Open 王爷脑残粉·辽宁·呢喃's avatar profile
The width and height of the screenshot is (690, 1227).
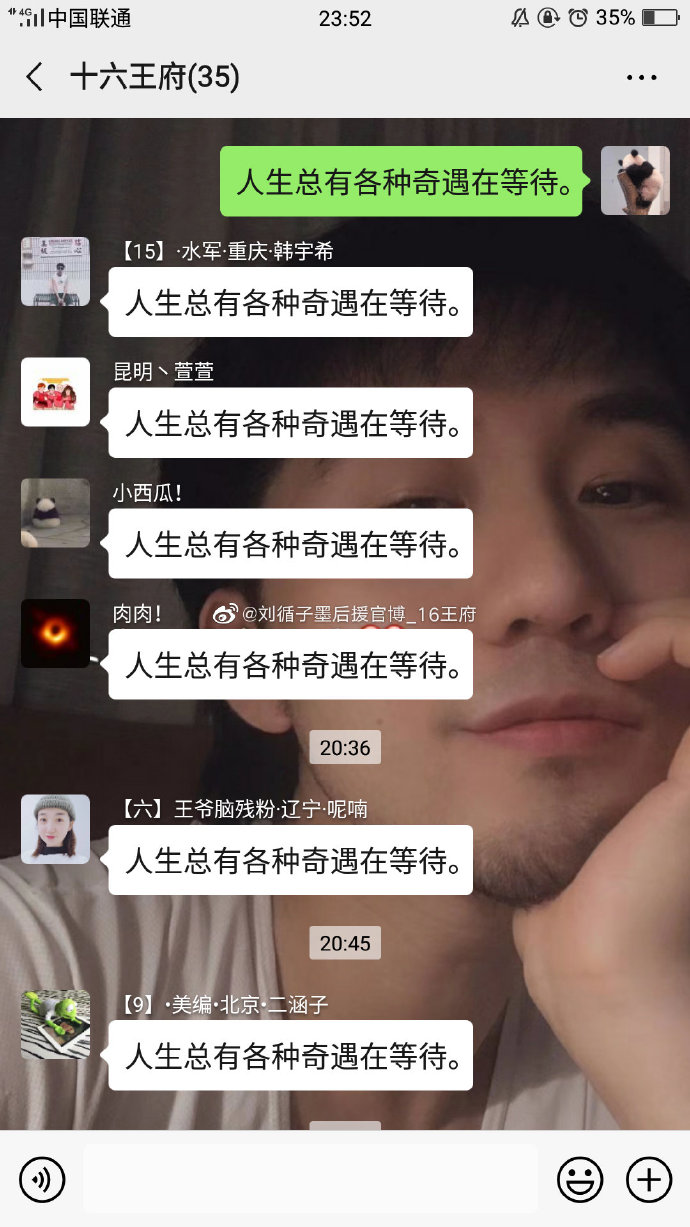coord(56,829)
